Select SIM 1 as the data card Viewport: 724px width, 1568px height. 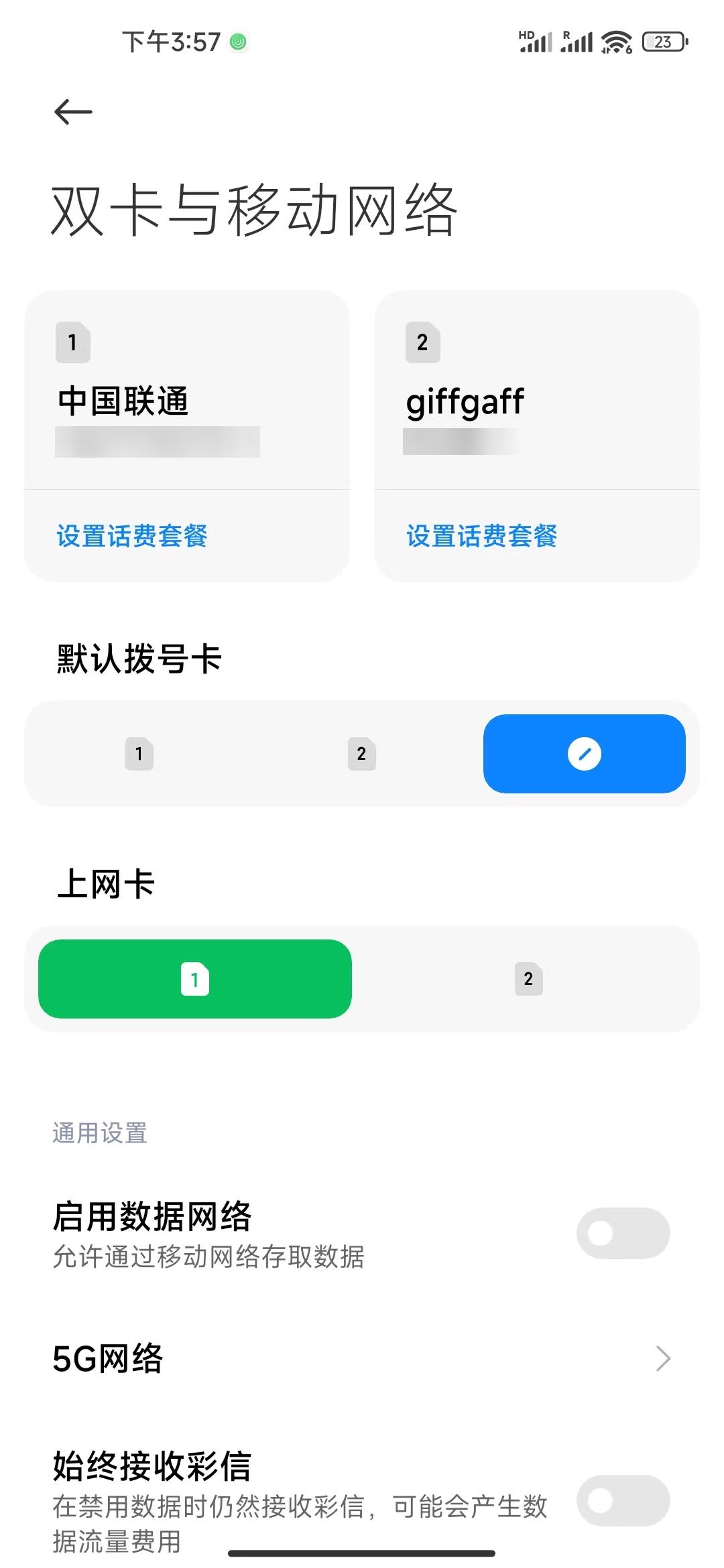click(194, 979)
